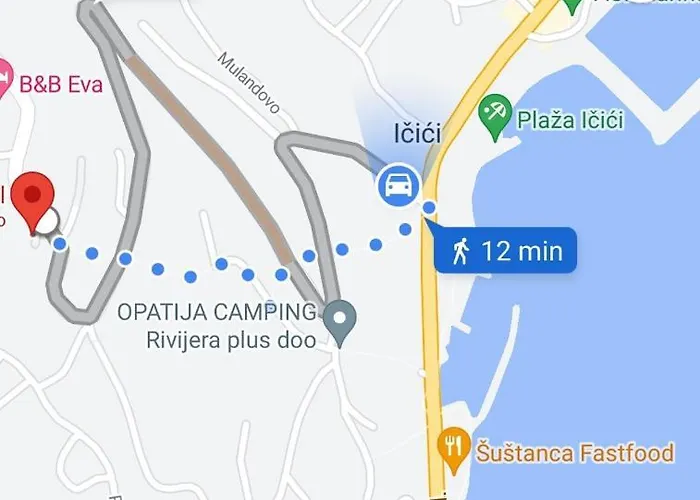This screenshot has height=500, width=700.
Task: Open the Plaža Ičići beach marker
Action: (x=493, y=117)
